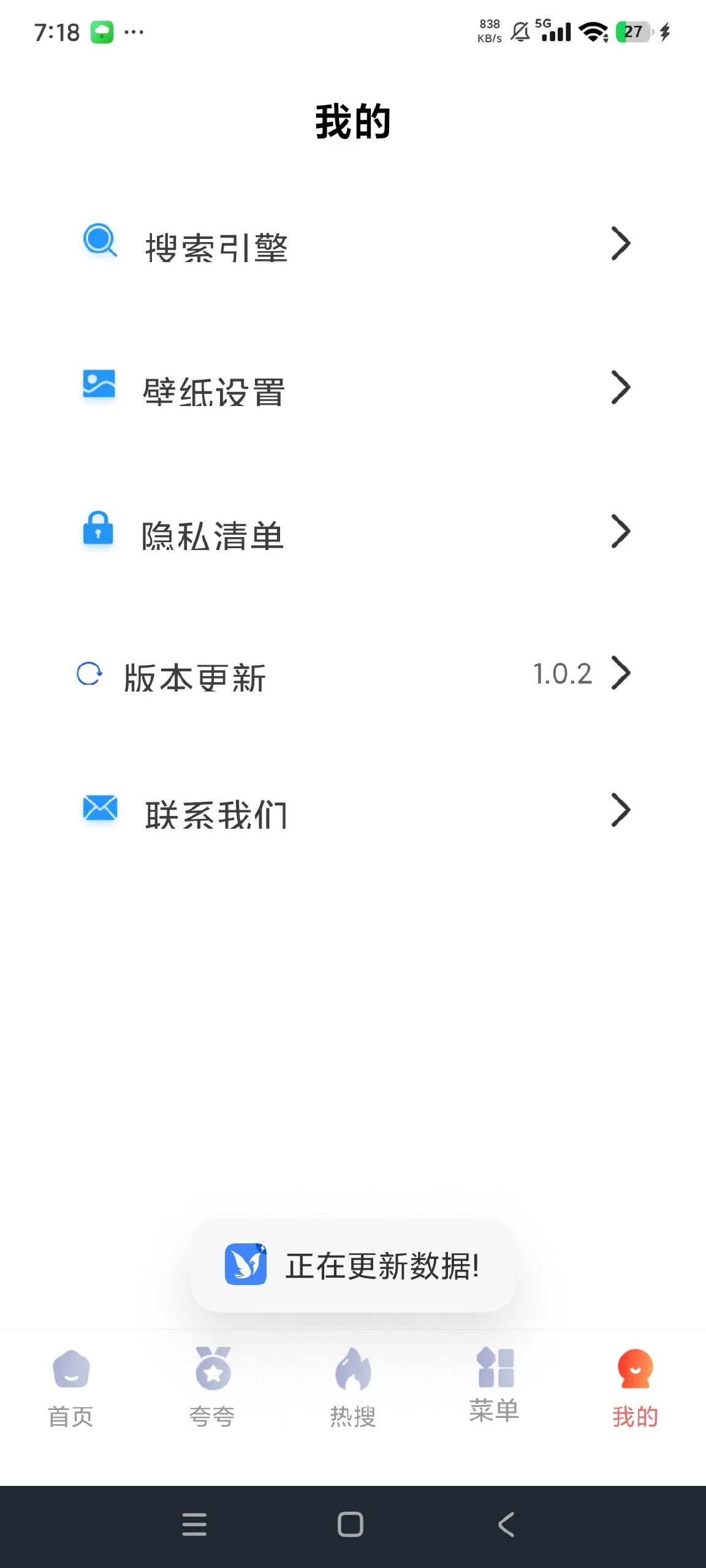The image size is (706, 1568).
Task: Select the wallpaper settings picture icon
Action: (x=99, y=386)
